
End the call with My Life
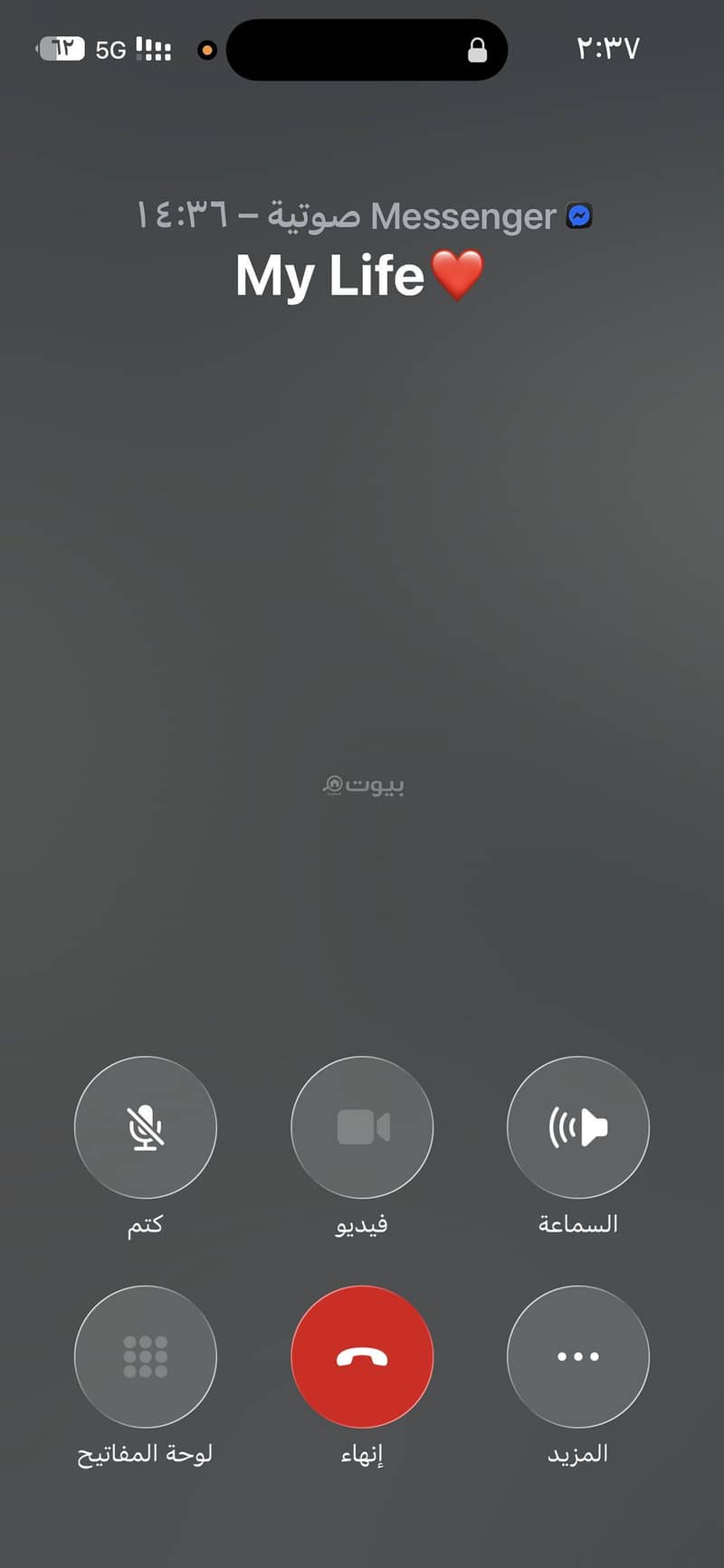click(x=362, y=1356)
